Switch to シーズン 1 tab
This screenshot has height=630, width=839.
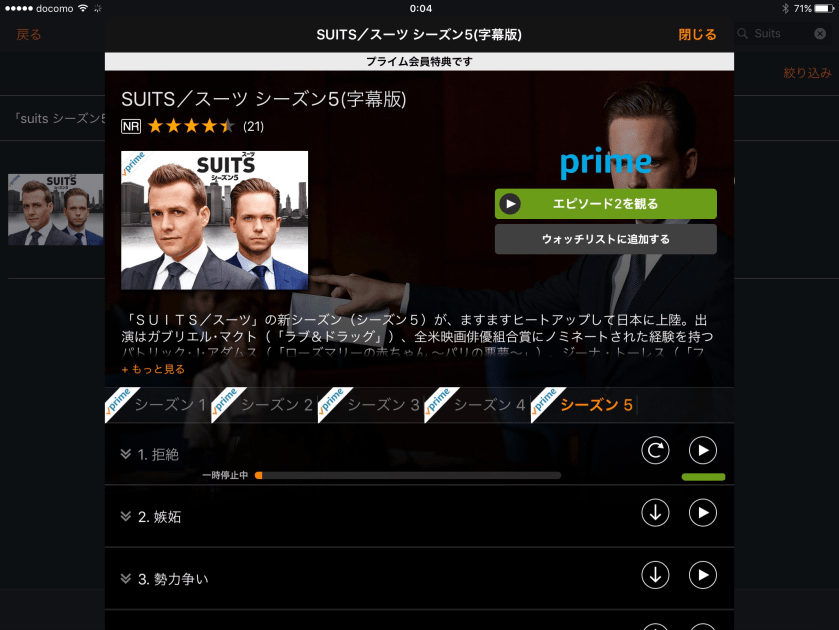coord(170,405)
